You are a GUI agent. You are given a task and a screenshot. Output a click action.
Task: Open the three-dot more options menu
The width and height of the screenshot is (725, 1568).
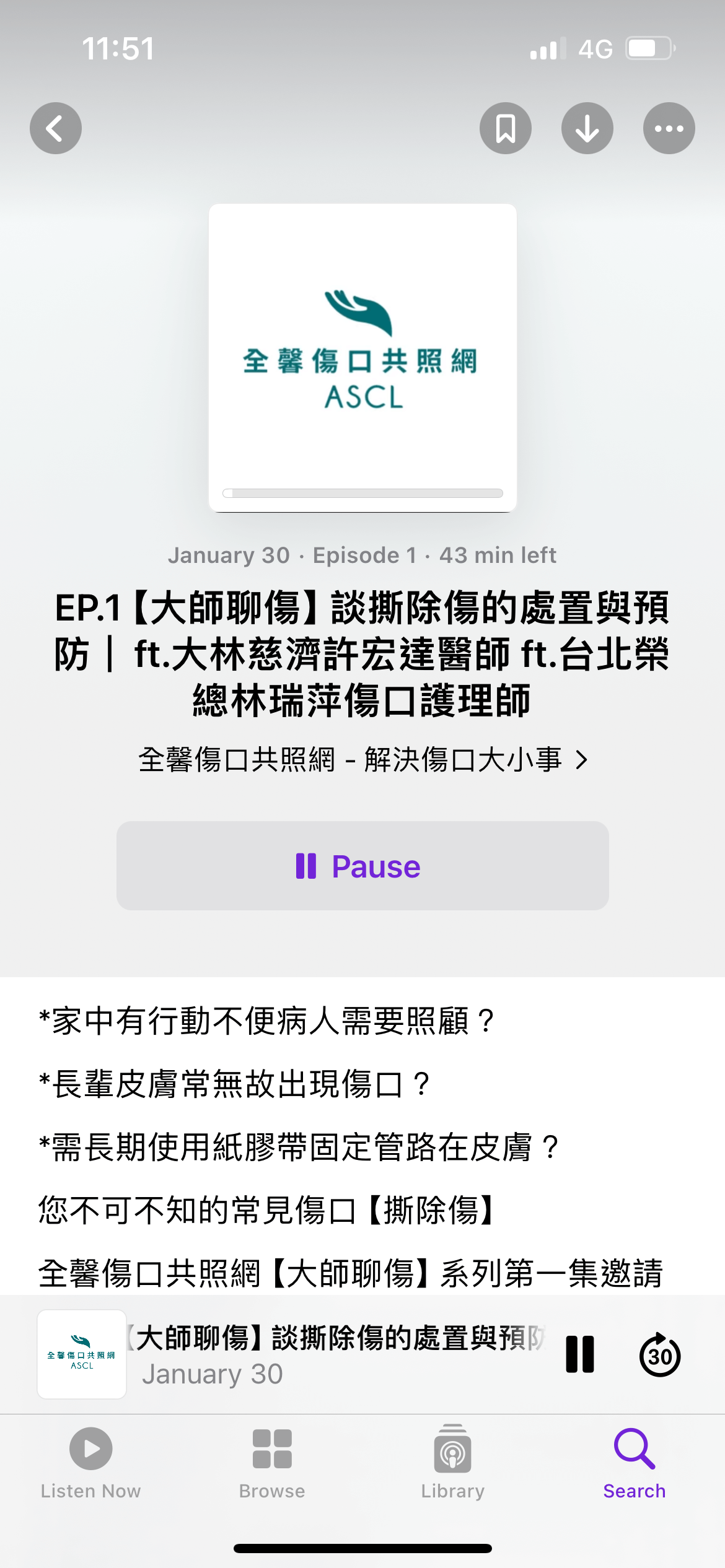(x=669, y=128)
